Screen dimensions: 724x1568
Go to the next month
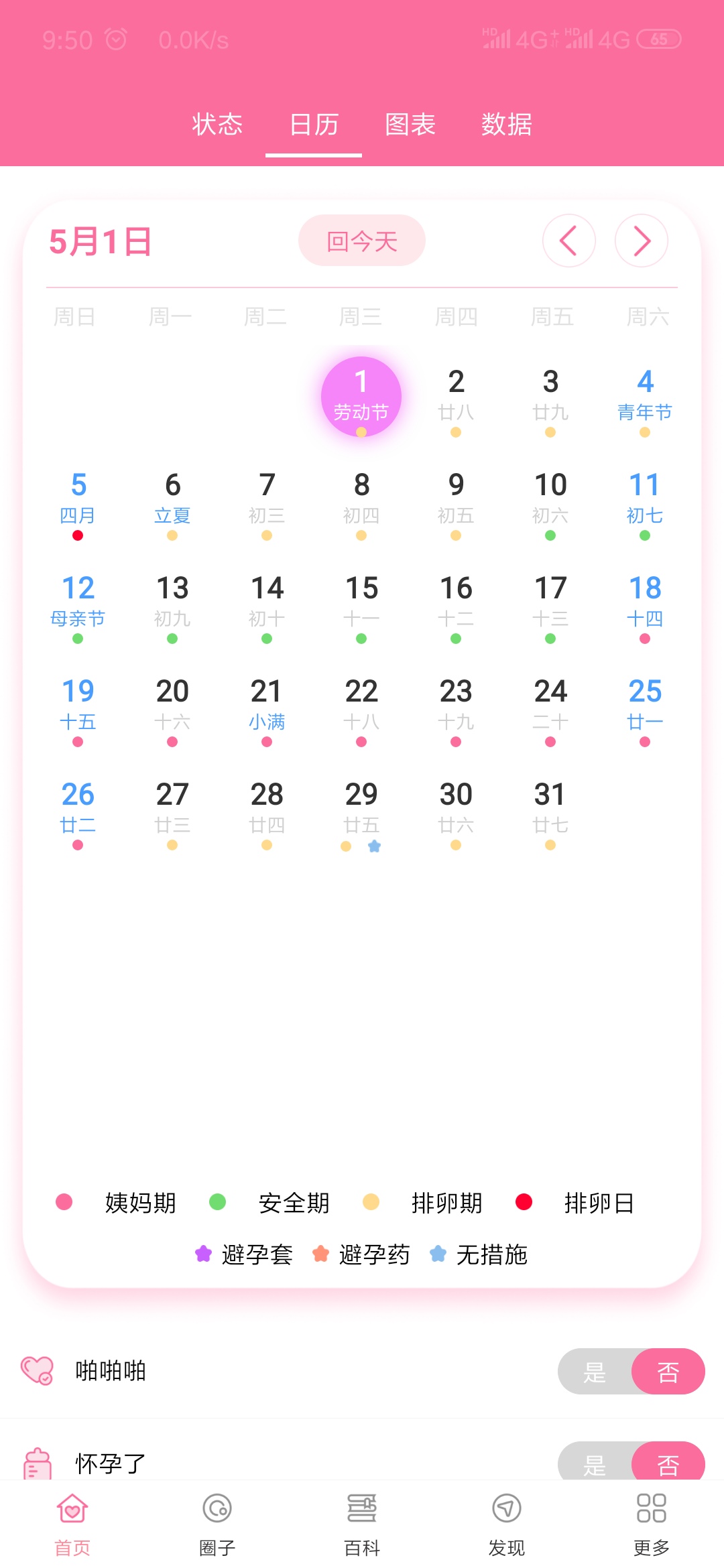642,241
